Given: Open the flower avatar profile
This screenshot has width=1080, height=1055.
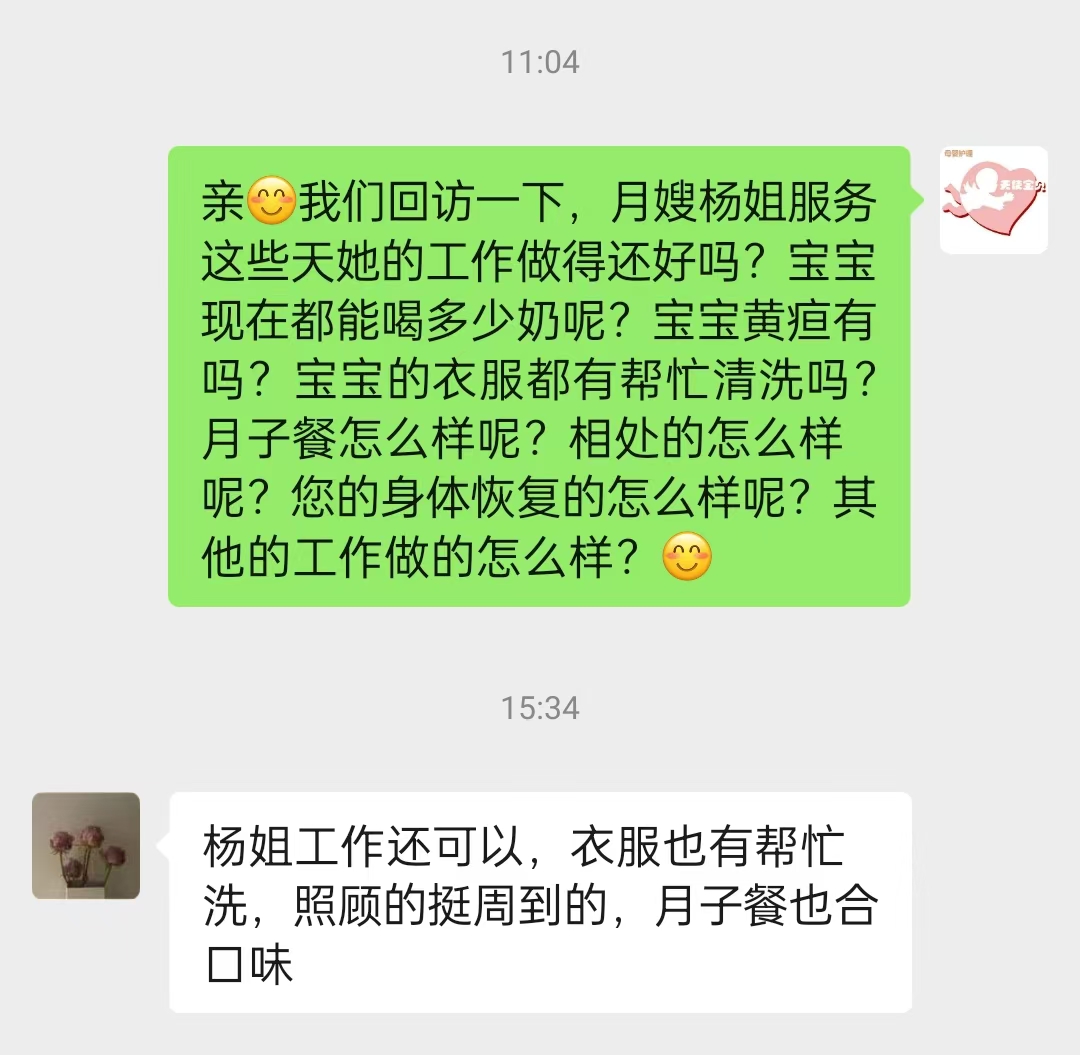Looking at the screenshot, I should (86, 845).
